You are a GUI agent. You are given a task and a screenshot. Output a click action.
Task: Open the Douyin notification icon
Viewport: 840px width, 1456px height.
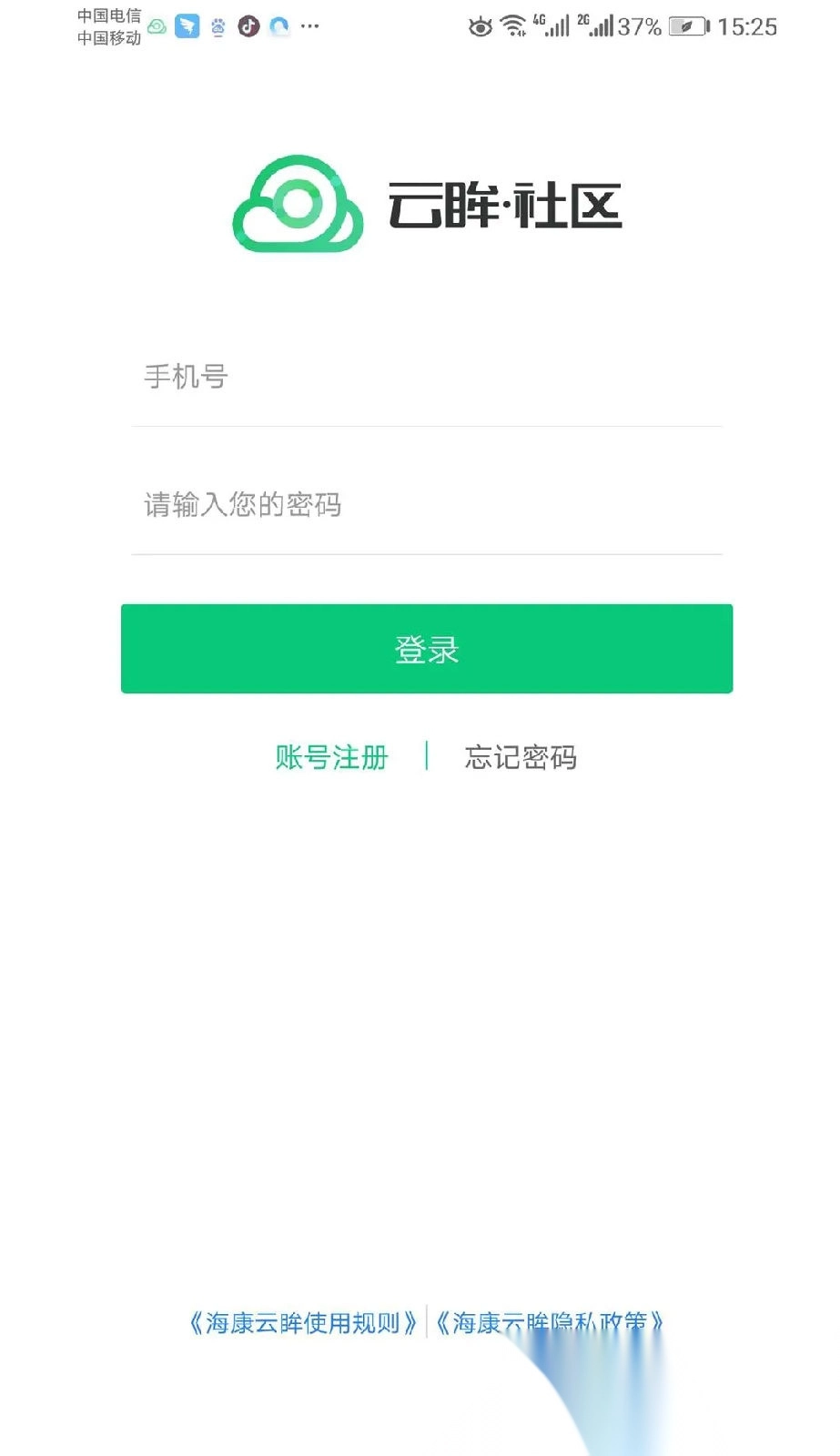pos(249,25)
